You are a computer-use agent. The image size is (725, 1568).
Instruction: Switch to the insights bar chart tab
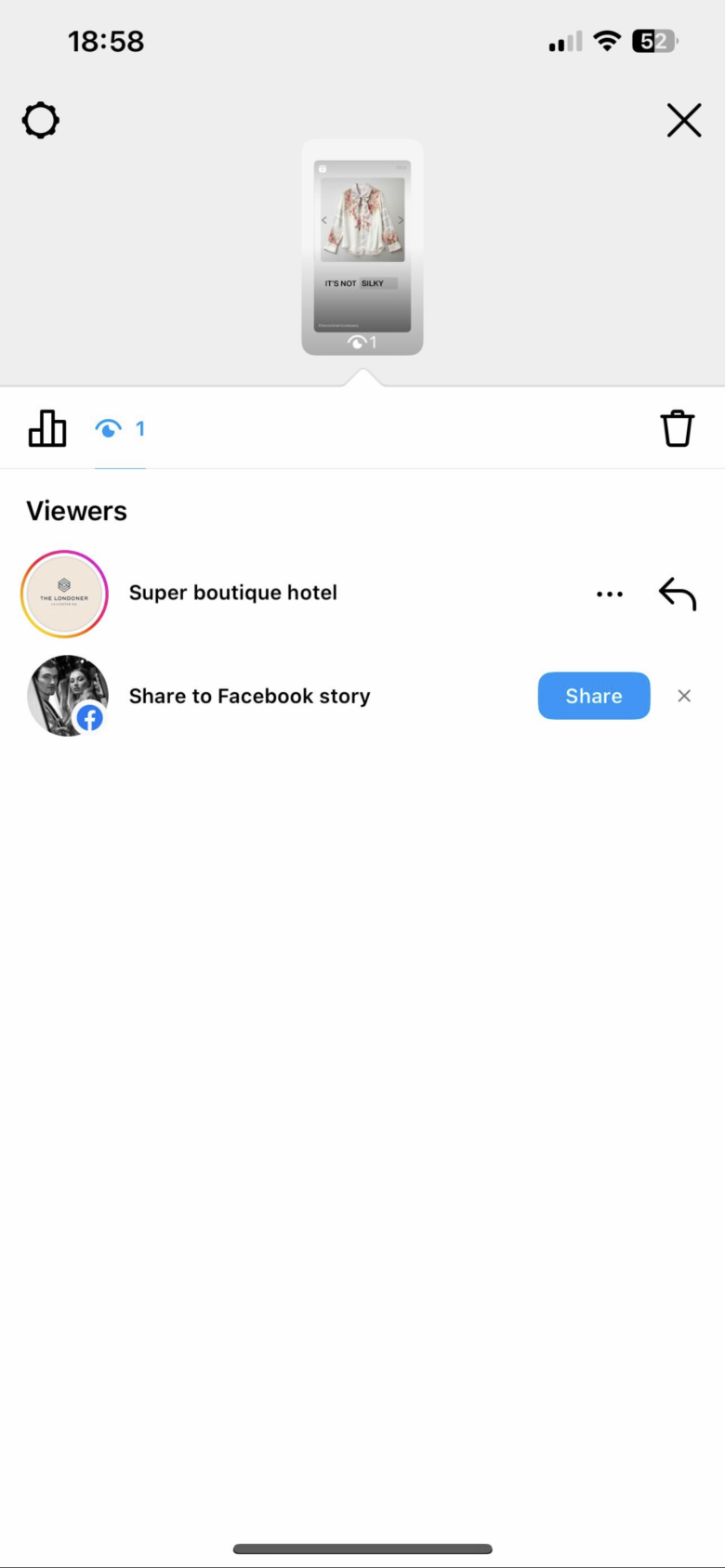click(47, 429)
